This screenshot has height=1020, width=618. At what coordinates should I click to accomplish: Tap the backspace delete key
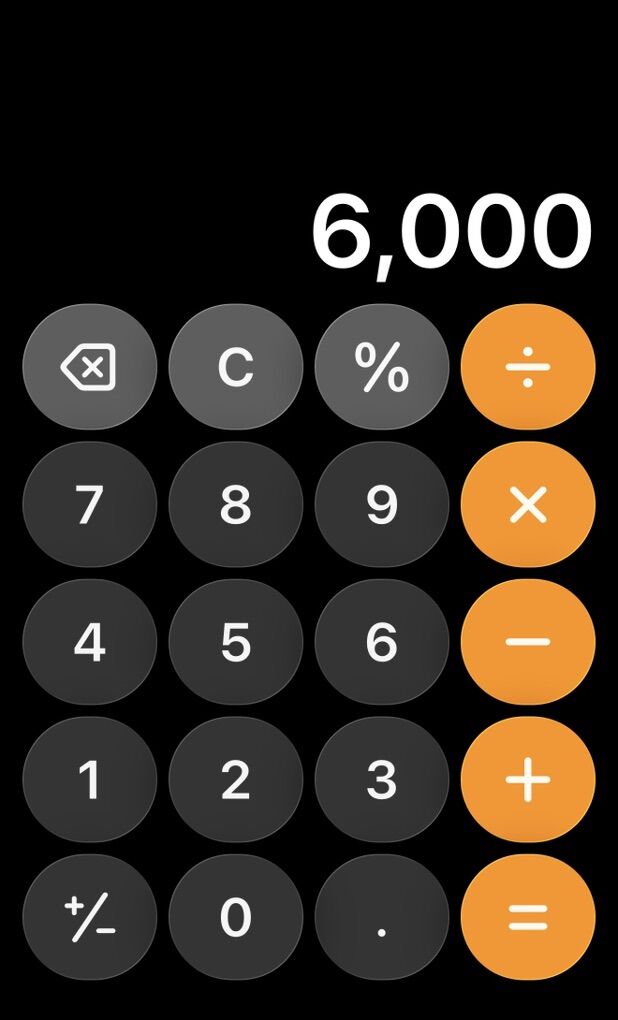[89, 368]
